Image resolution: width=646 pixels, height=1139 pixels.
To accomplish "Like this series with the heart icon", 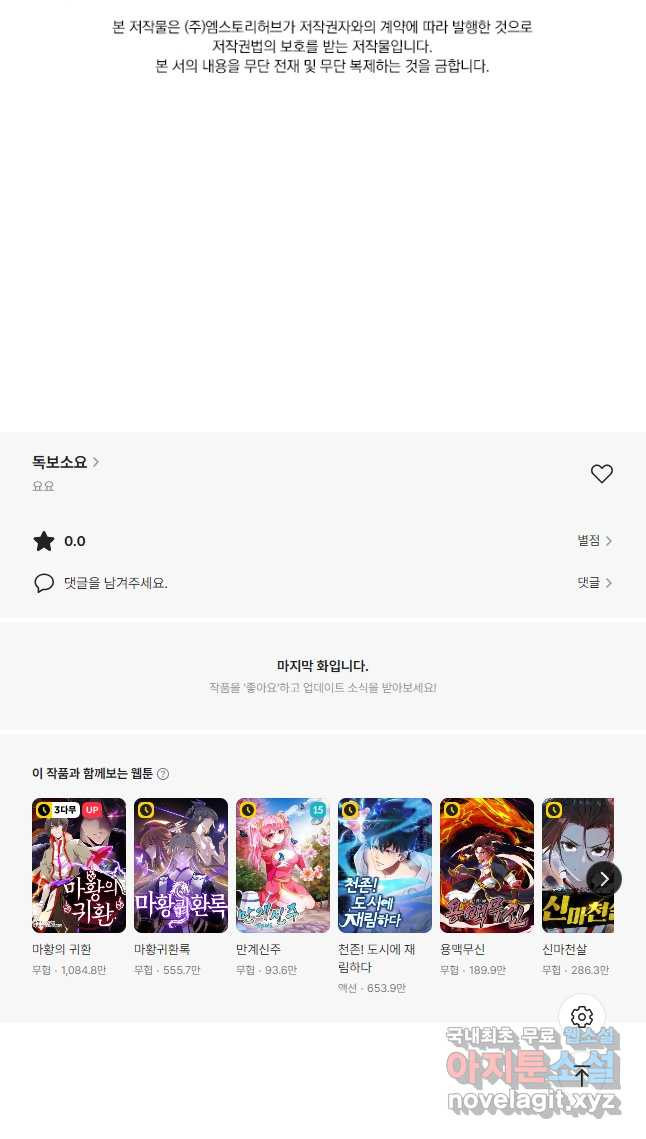I will tap(601, 474).
